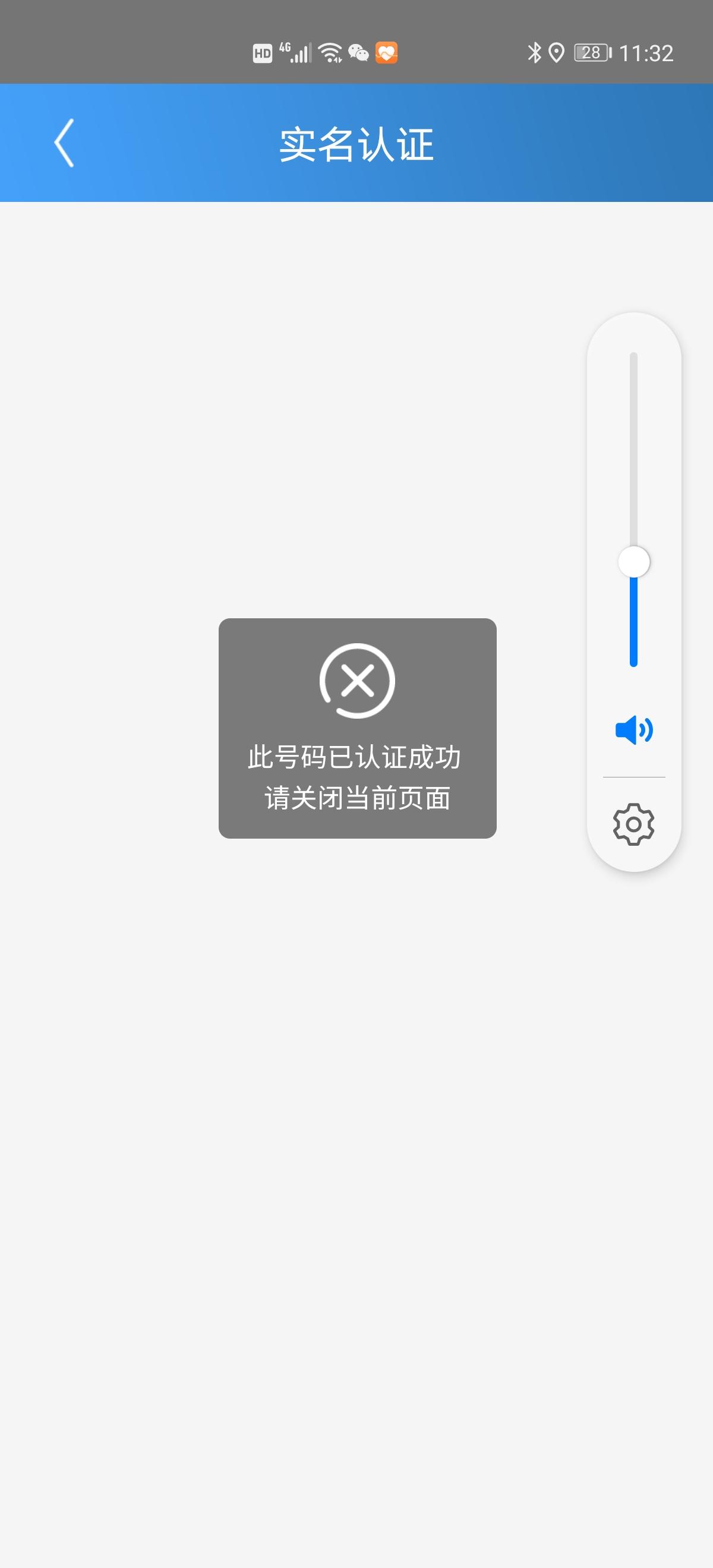Image resolution: width=713 pixels, height=1568 pixels.
Task: Tap the WeChat icon in the status bar
Action: click(x=358, y=53)
